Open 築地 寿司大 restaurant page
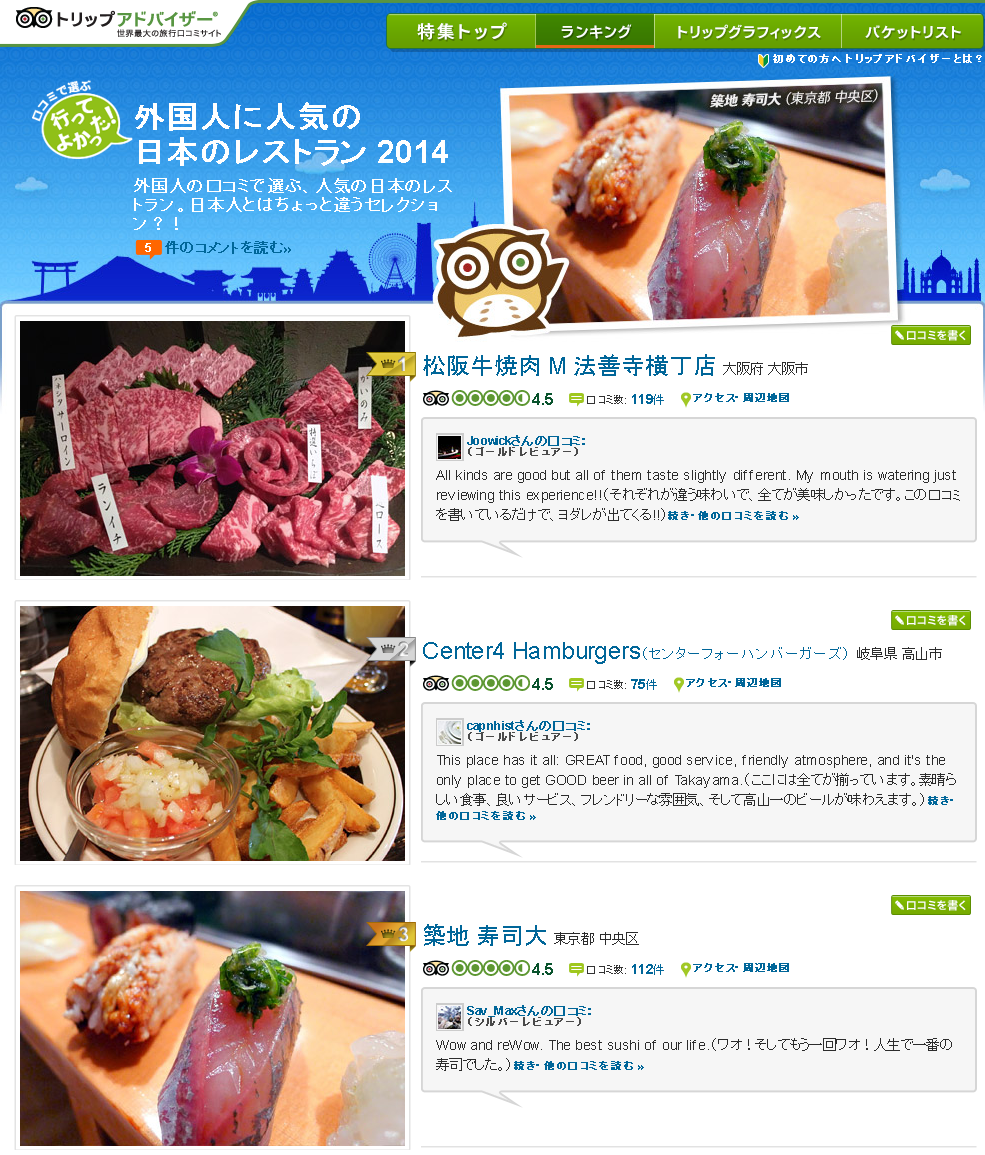Viewport: 985px width, 1155px height. tap(484, 937)
